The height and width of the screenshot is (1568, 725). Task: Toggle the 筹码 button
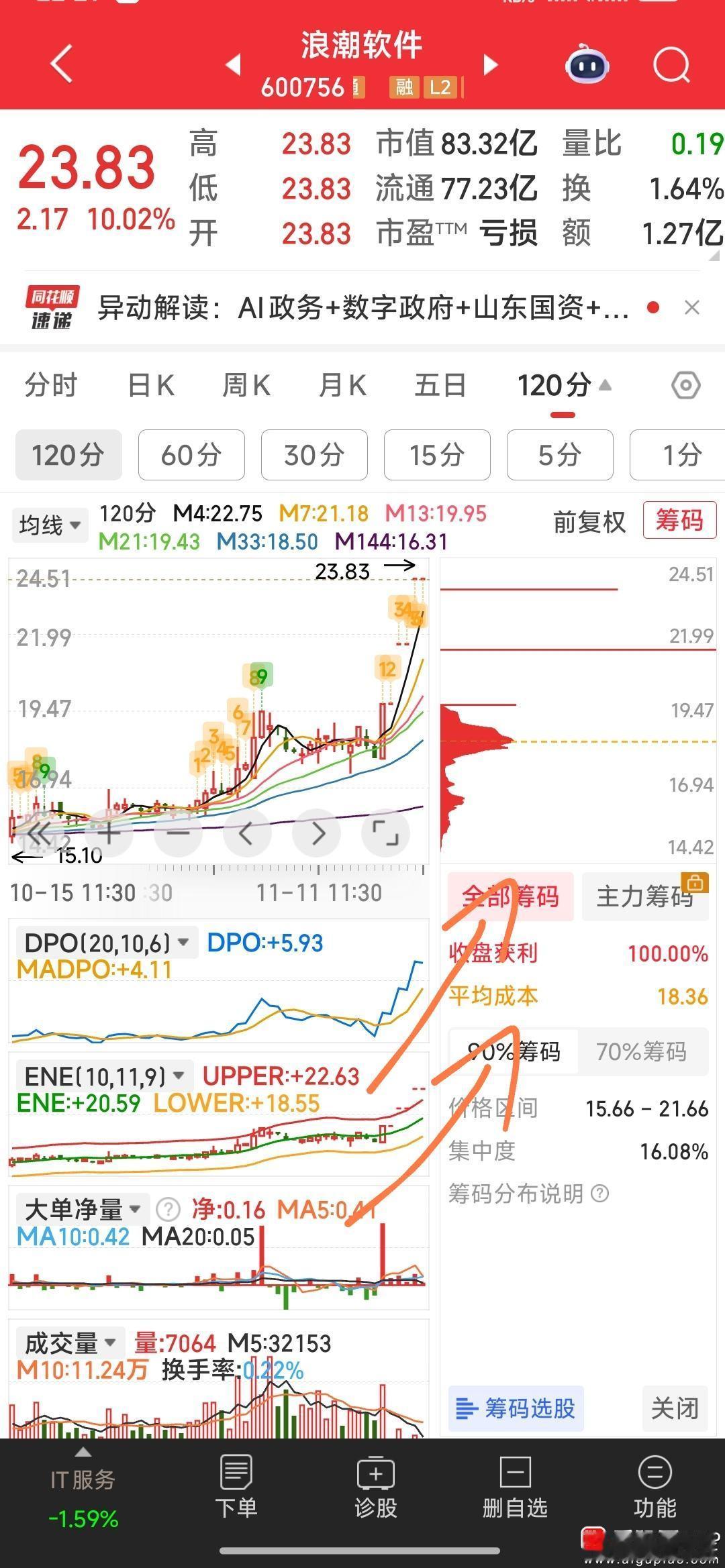(x=679, y=520)
